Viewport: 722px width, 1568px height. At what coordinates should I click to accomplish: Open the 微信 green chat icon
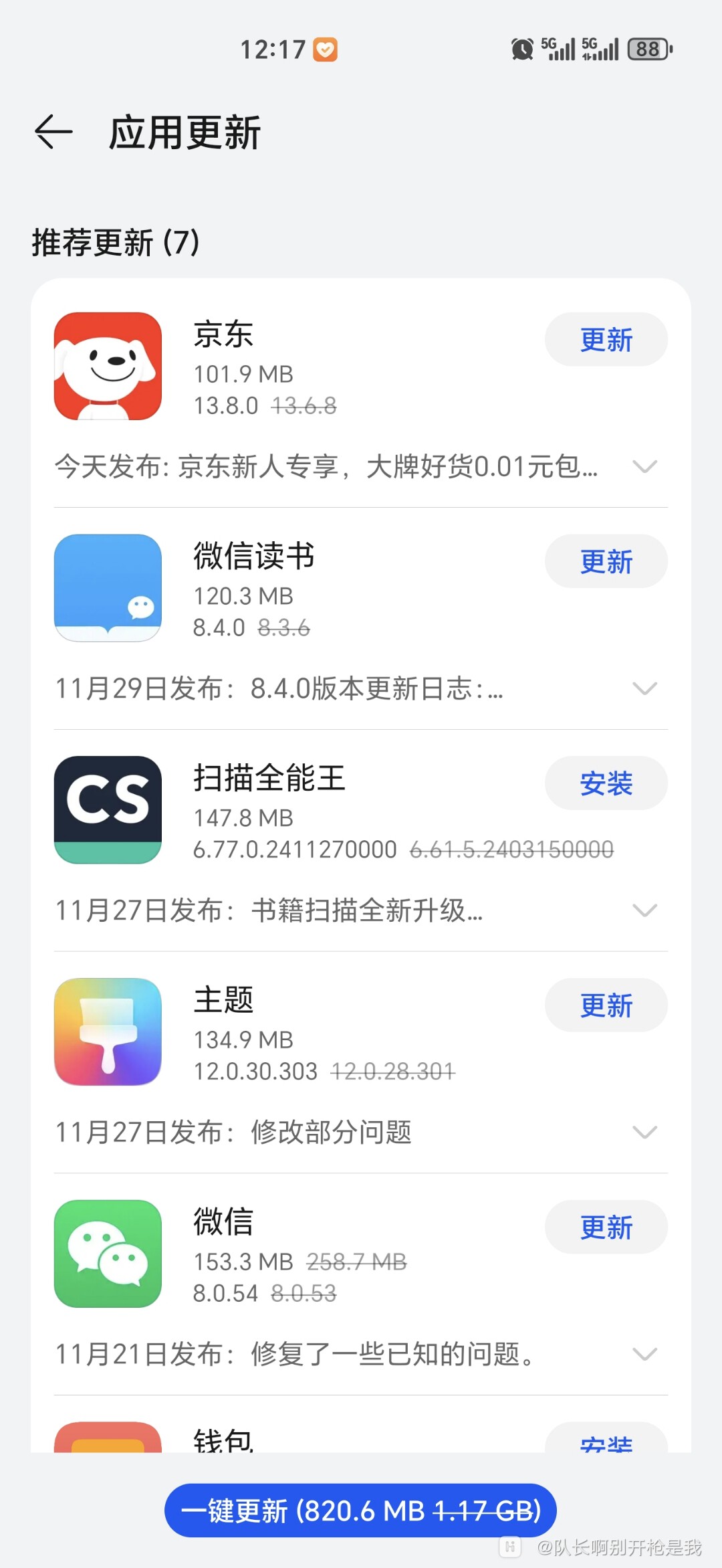[x=108, y=1255]
